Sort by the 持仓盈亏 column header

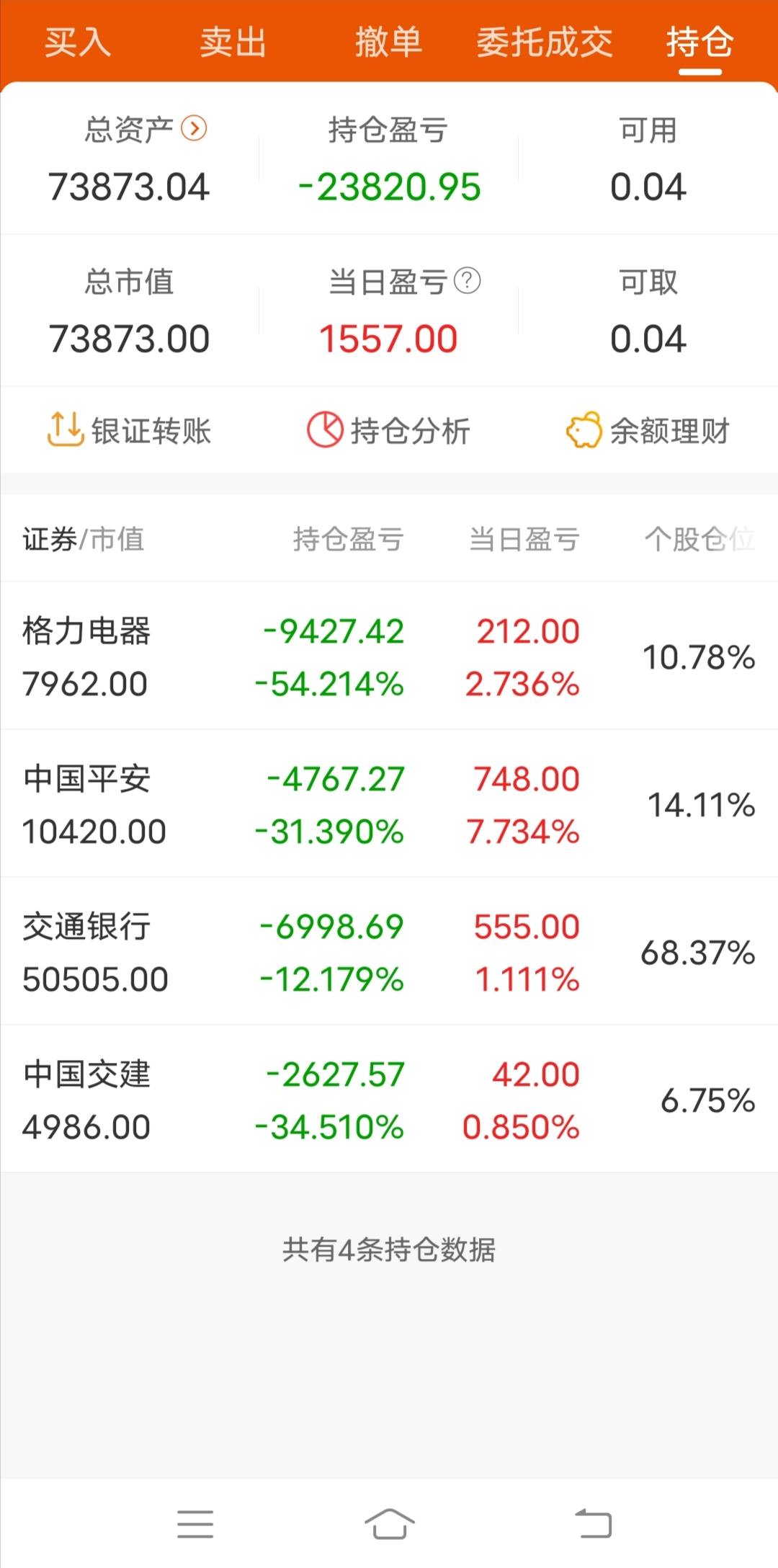tap(349, 539)
